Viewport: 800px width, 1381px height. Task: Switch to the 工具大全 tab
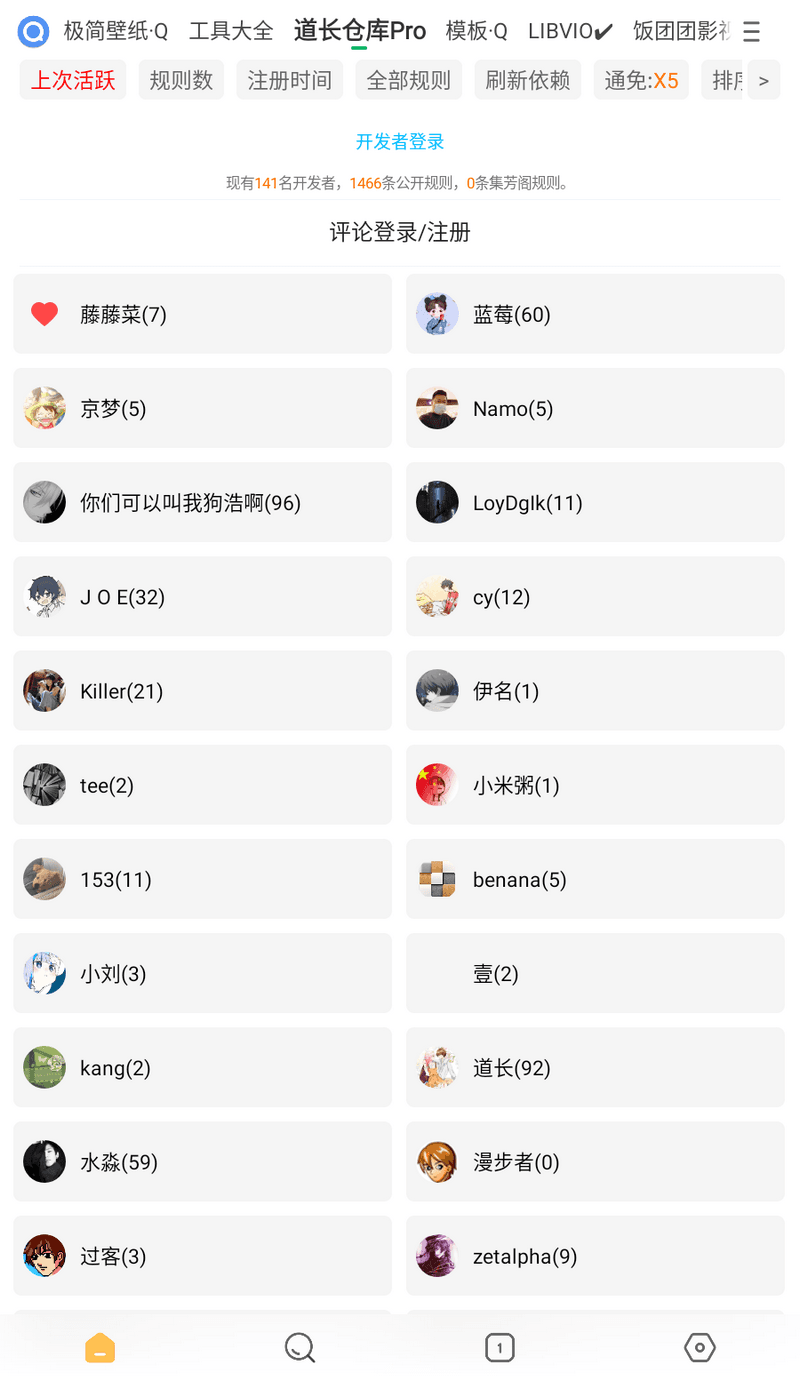(x=231, y=31)
